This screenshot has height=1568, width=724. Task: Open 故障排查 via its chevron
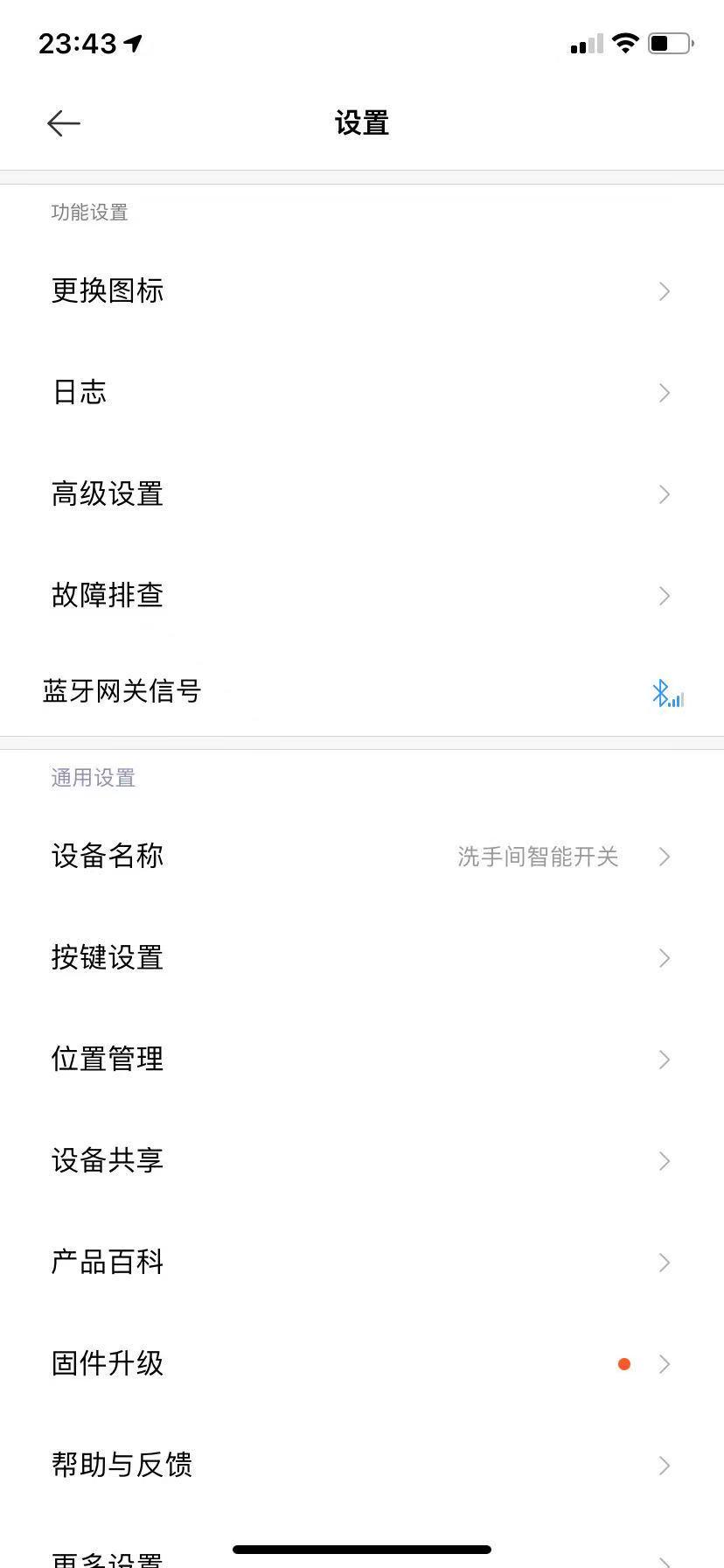tap(665, 596)
